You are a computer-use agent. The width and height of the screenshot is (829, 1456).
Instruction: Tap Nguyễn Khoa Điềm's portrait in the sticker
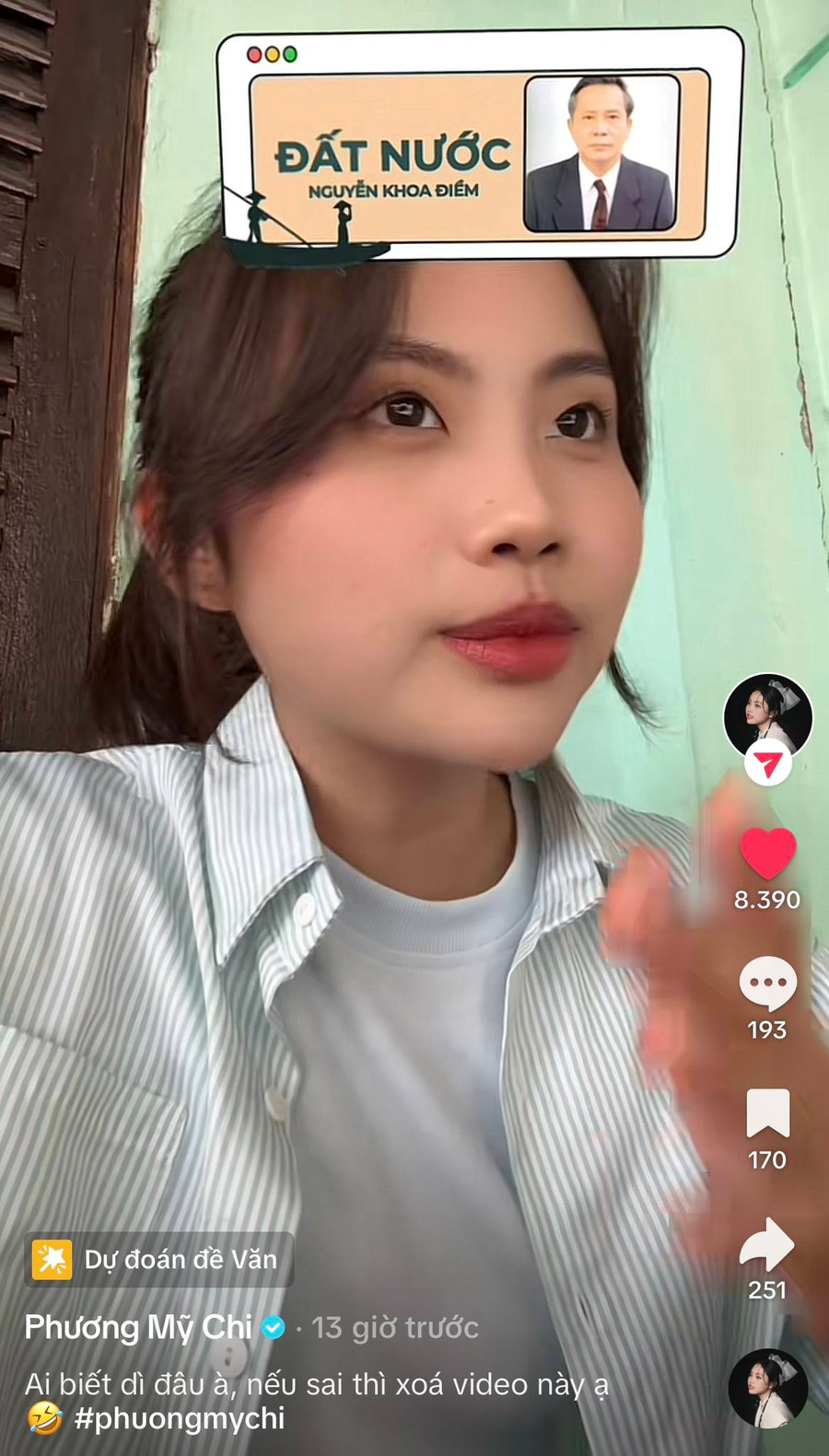coord(605,152)
